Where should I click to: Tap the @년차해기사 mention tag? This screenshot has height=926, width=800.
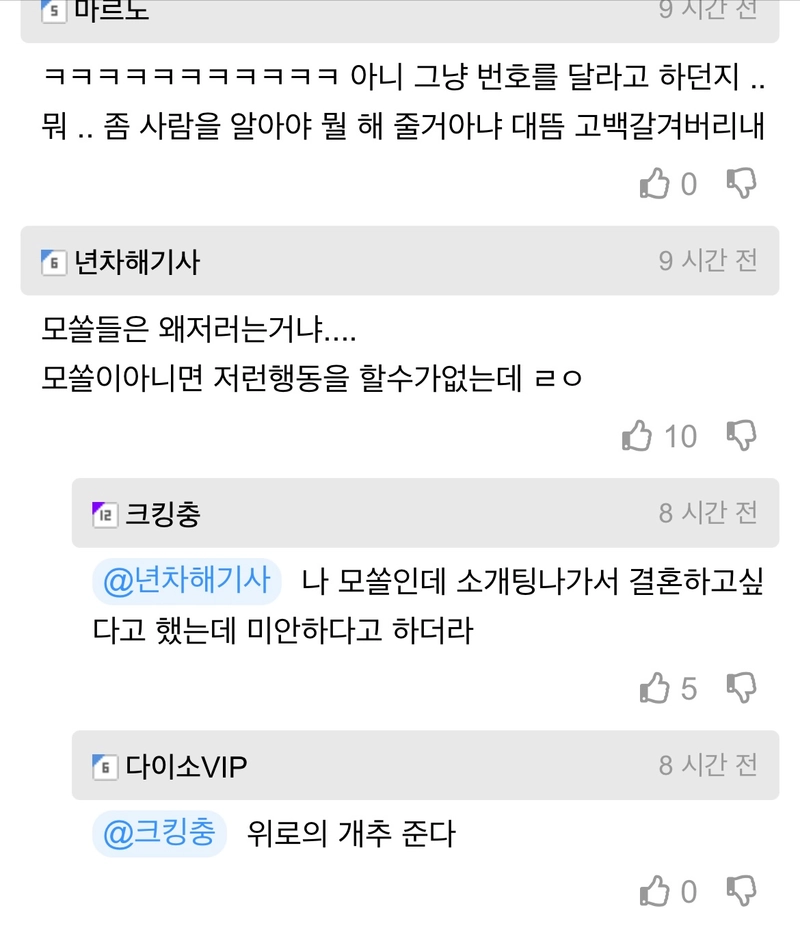click(187, 581)
